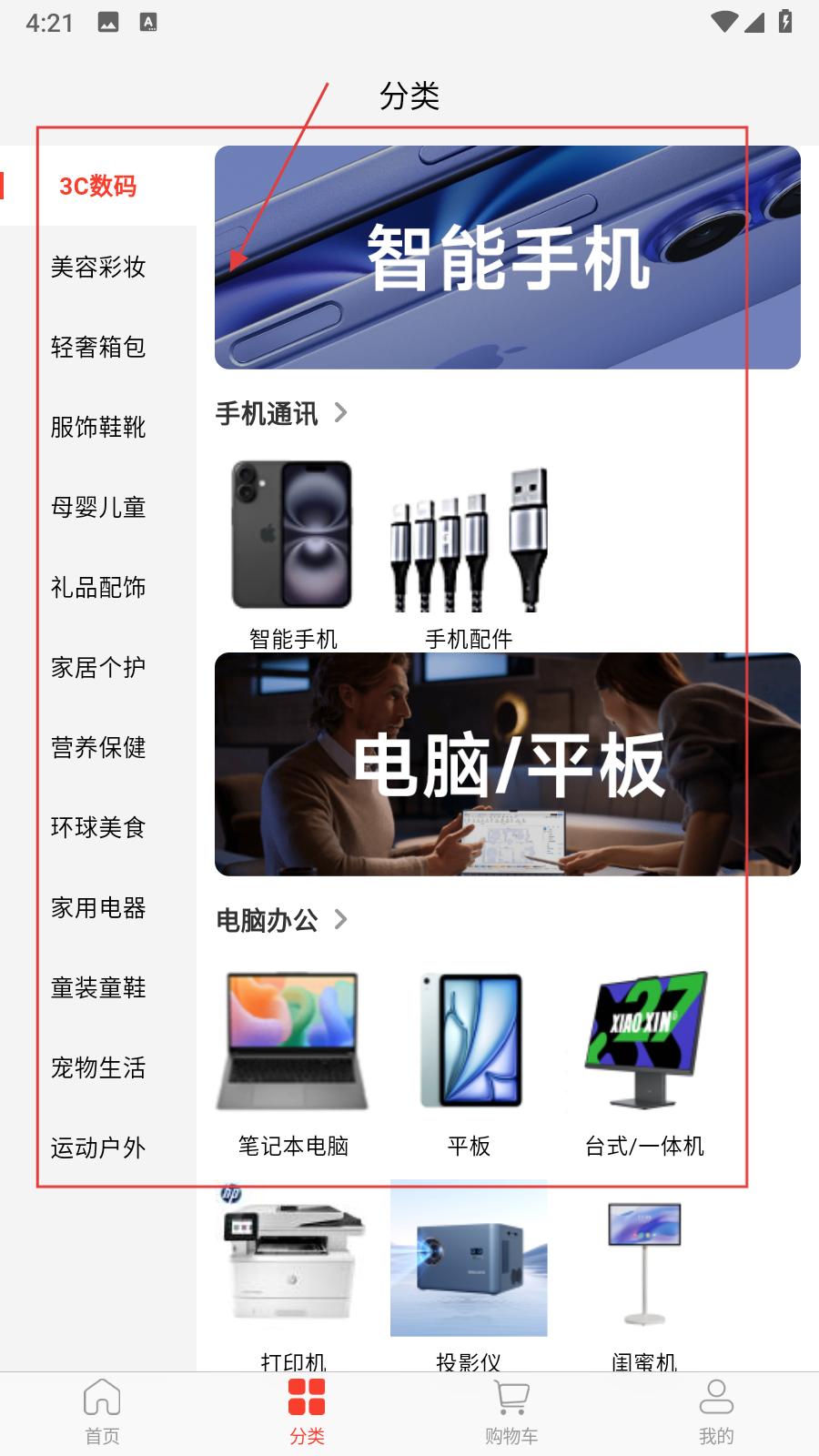819x1456 pixels.
Task: Switch to the 购物车 tab
Action: [511, 1412]
